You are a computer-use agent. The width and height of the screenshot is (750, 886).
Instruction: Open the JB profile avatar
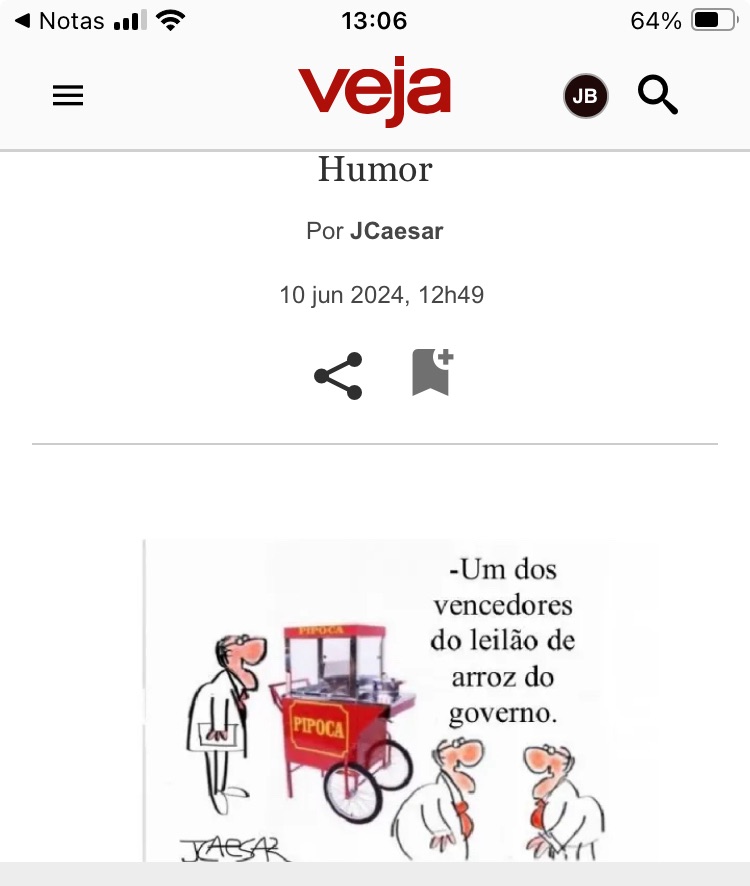(x=585, y=96)
